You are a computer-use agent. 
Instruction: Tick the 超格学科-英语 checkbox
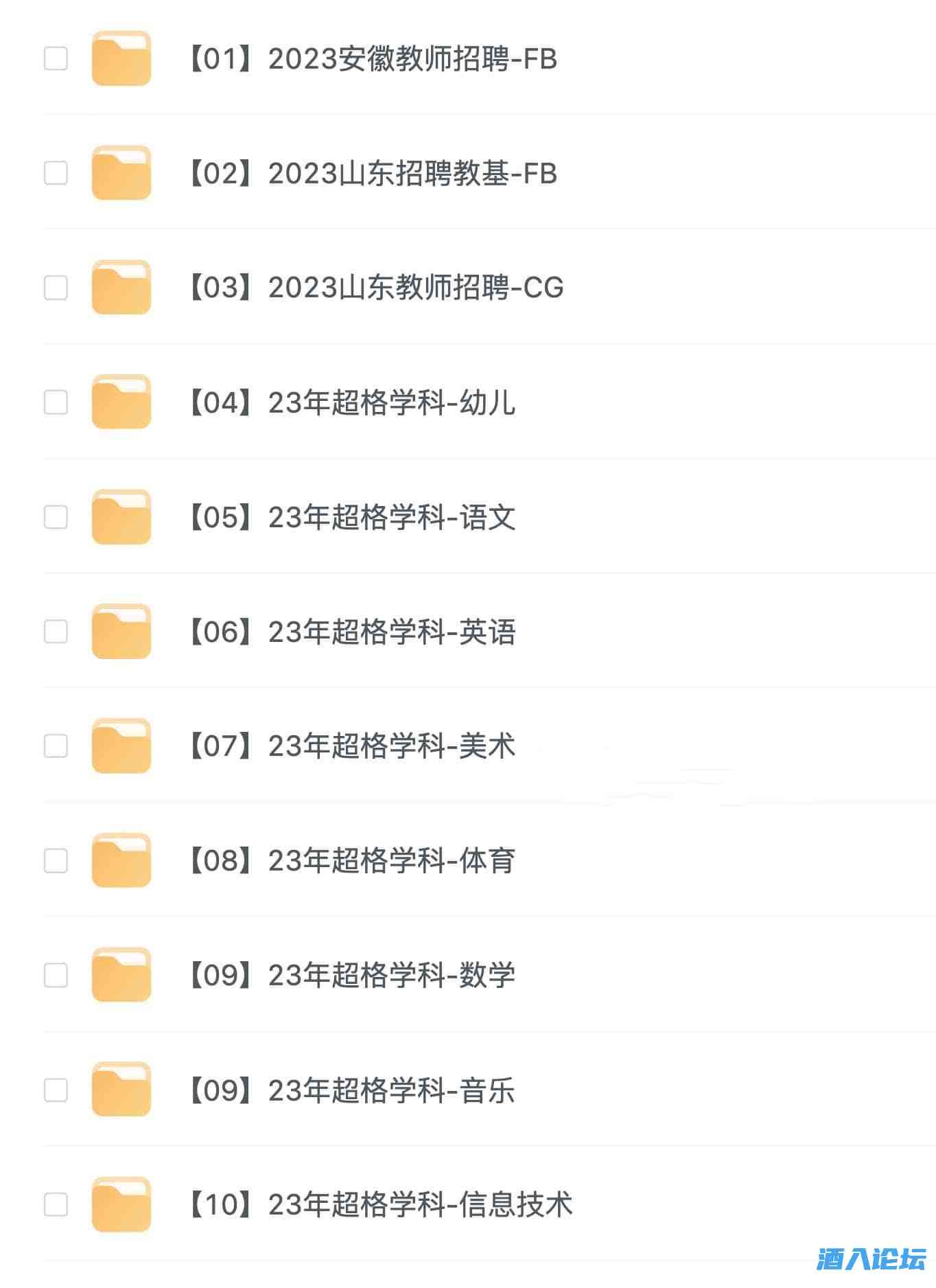tap(56, 632)
